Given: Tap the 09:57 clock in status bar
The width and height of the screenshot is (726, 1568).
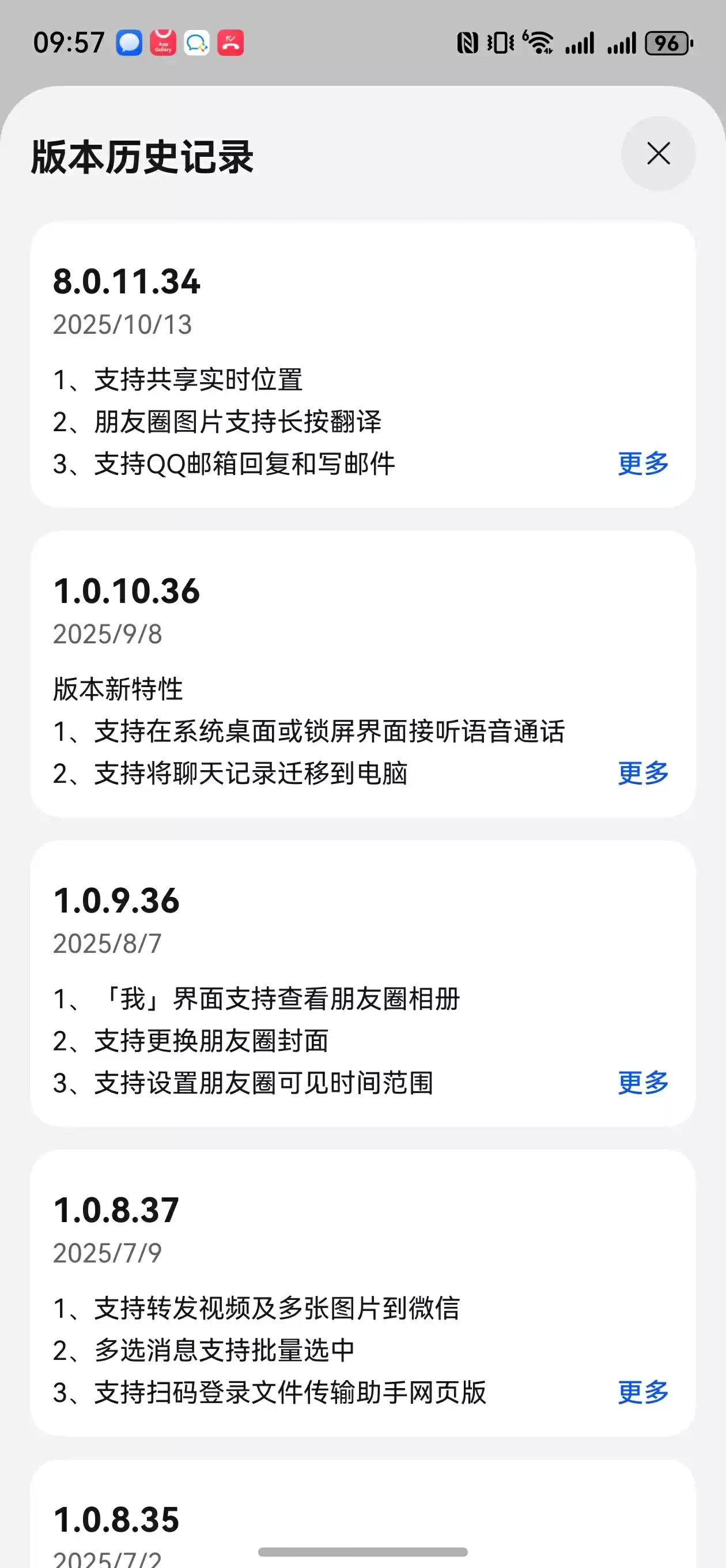Looking at the screenshot, I should click(69, 42).
